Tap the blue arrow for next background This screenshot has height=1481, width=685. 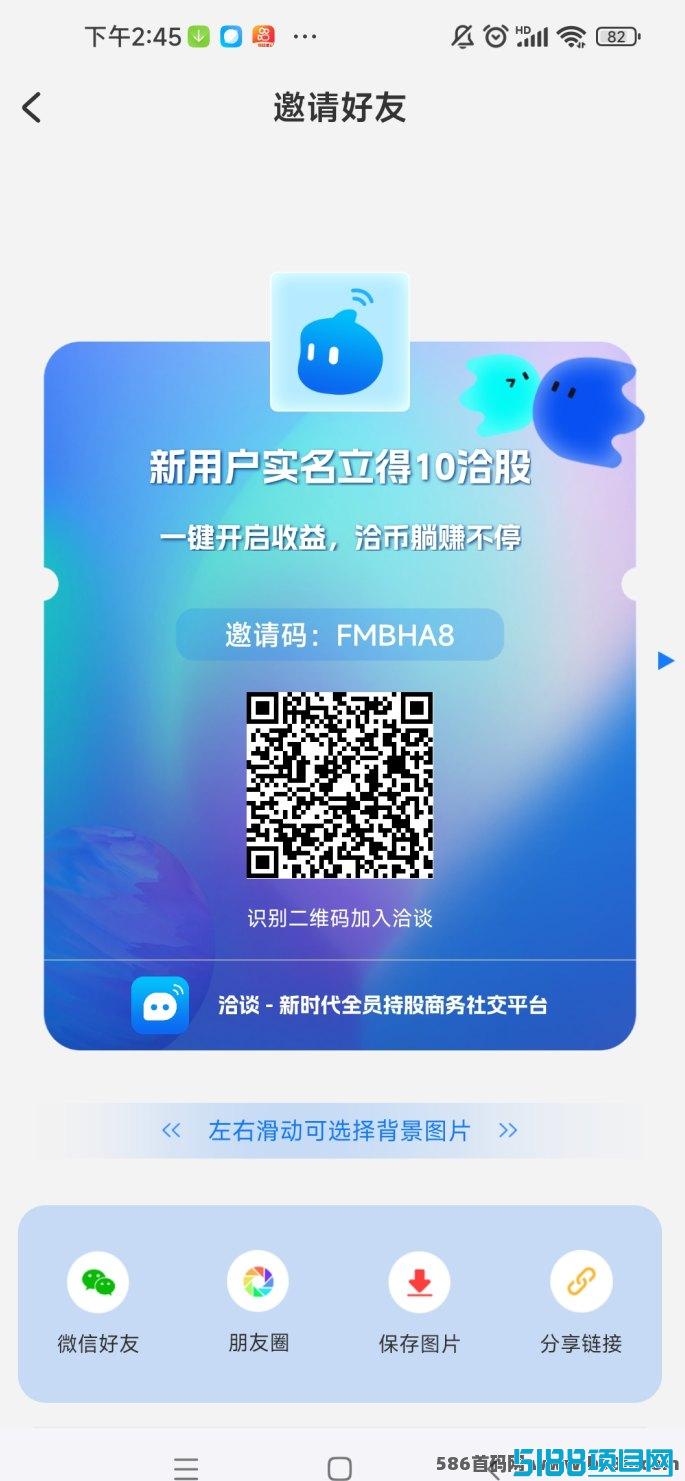pos(666,660)
